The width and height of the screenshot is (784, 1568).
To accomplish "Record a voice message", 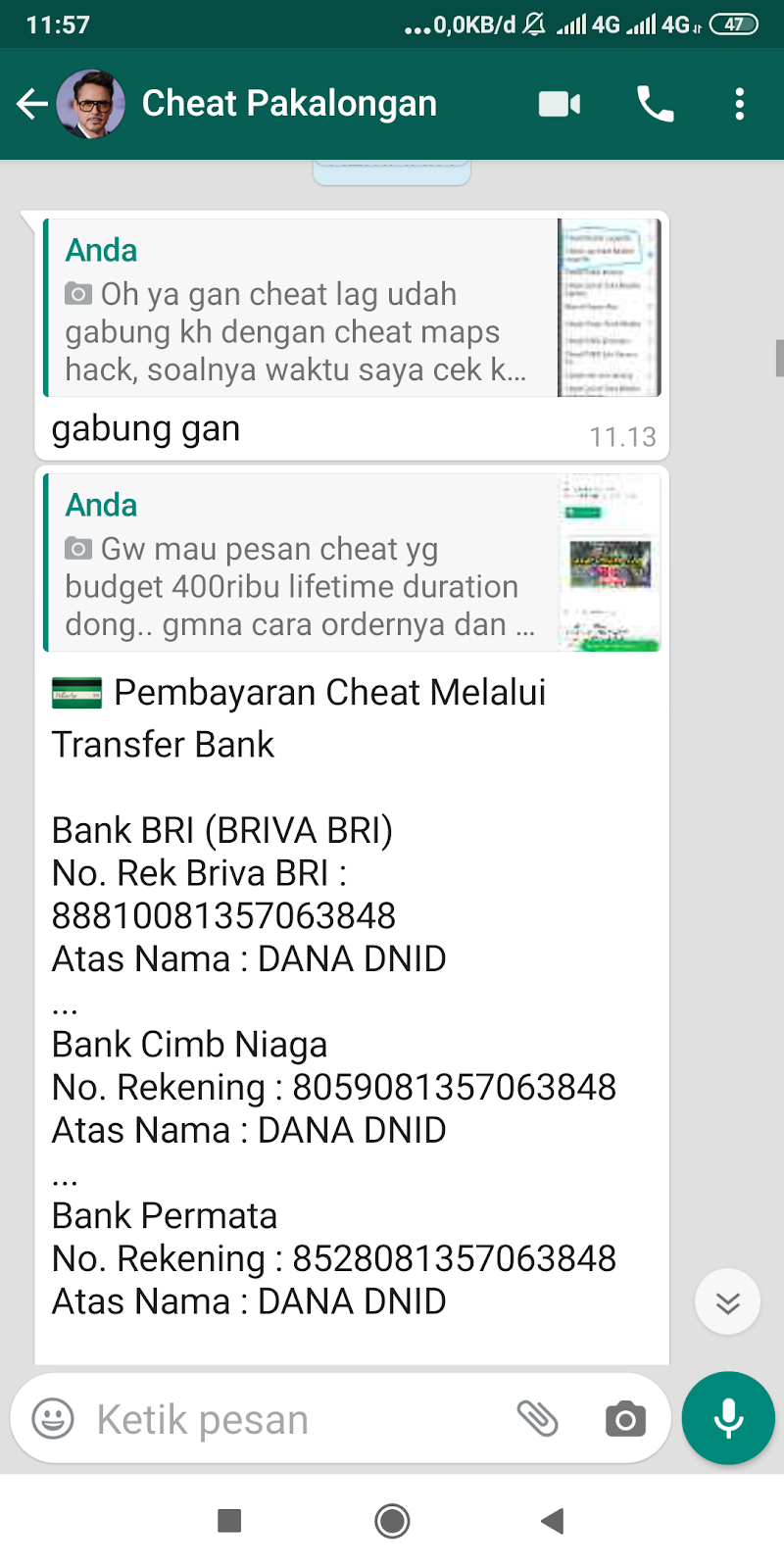I will [728, 1418].
